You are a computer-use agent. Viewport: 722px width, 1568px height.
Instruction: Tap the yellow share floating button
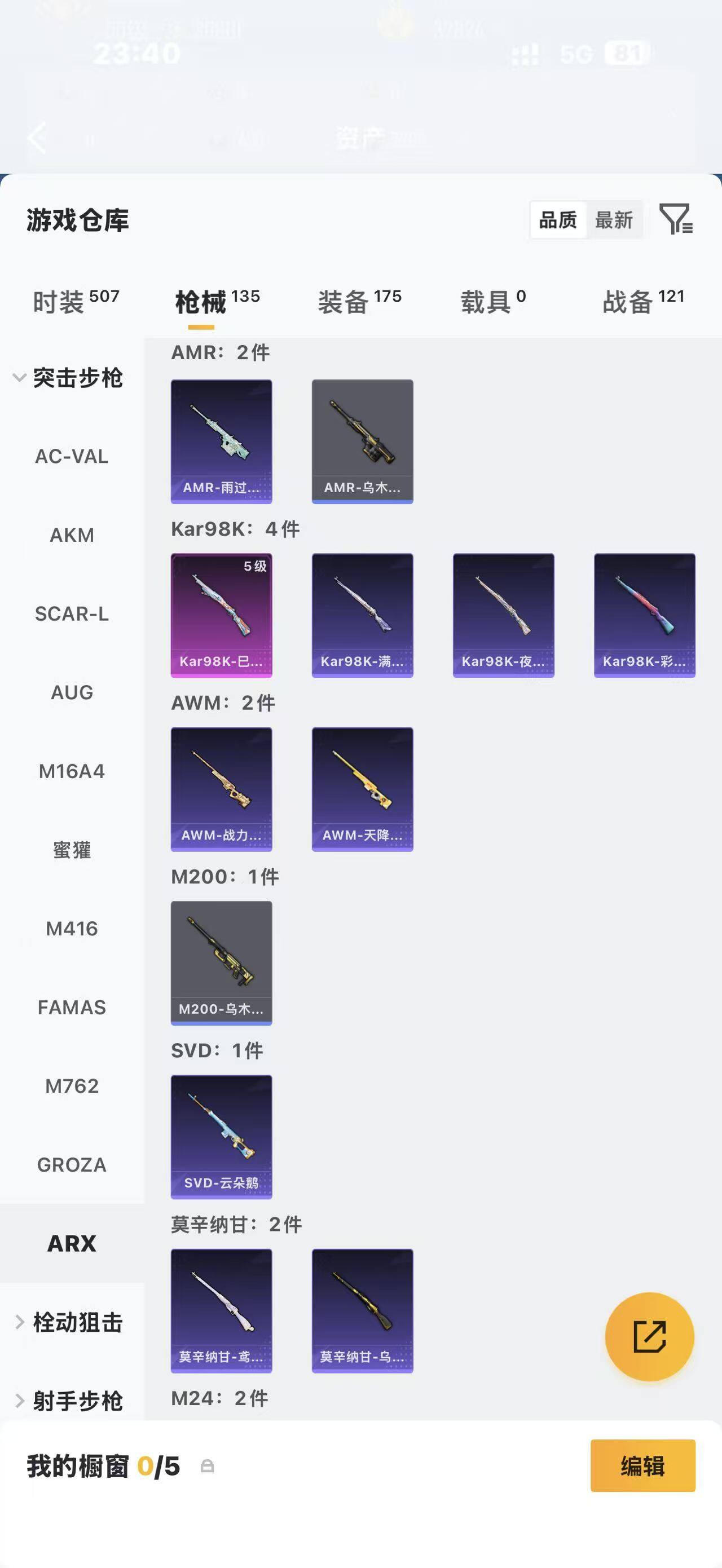click(650, 1337)
